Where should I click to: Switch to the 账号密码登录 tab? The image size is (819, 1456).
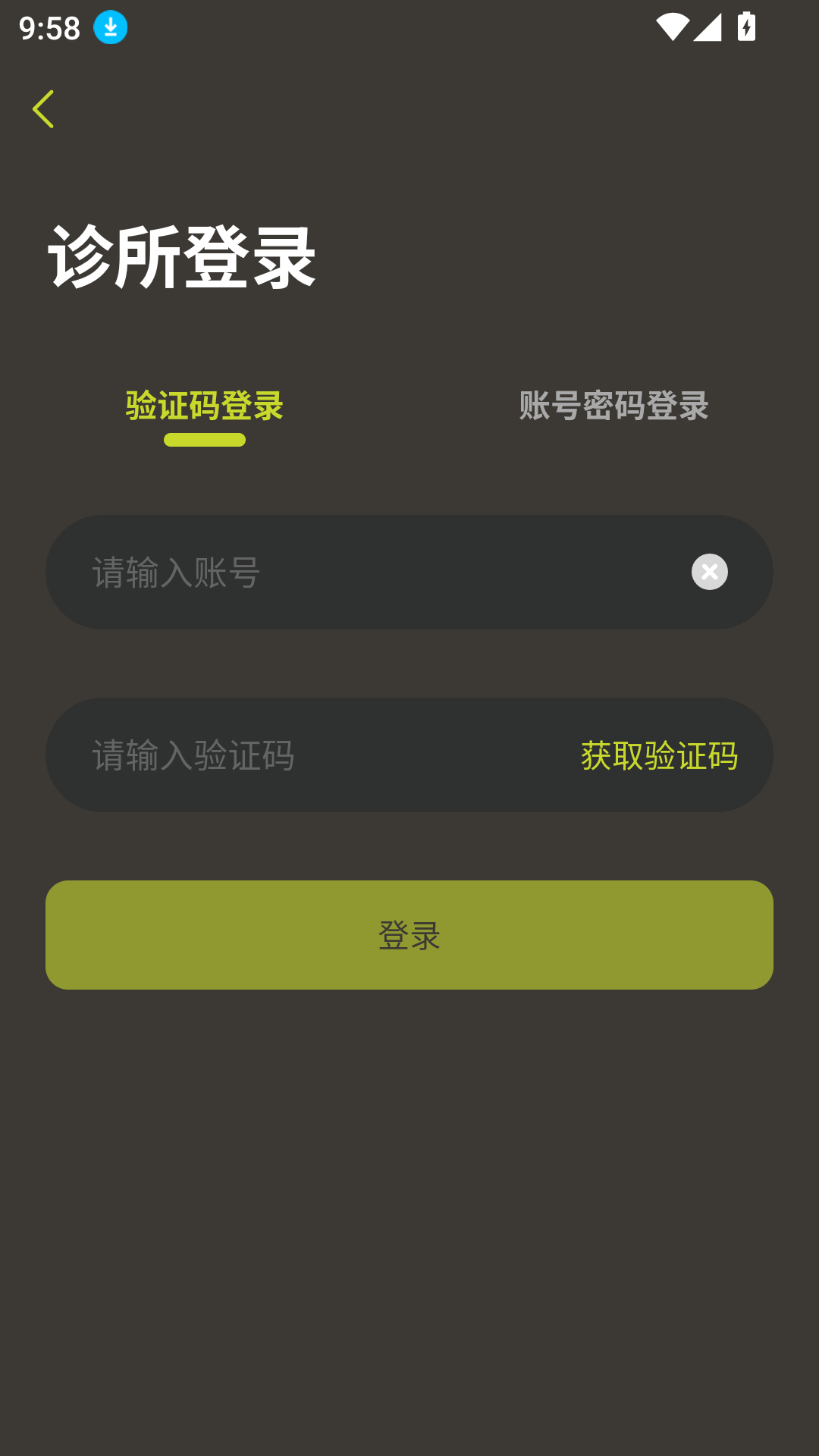click(x=613, y=406)
